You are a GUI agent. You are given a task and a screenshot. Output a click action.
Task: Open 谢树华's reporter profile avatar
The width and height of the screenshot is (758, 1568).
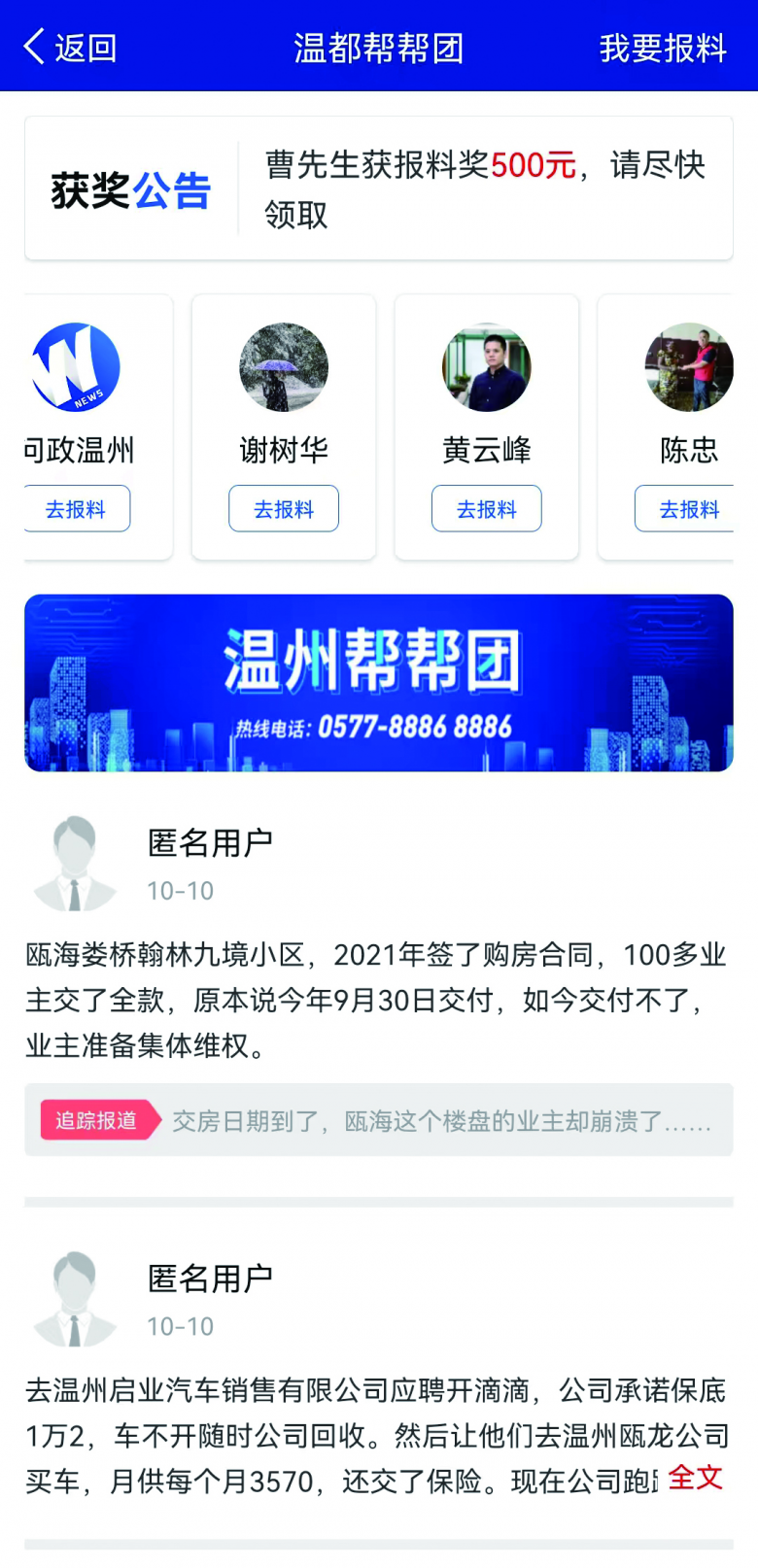284,367
